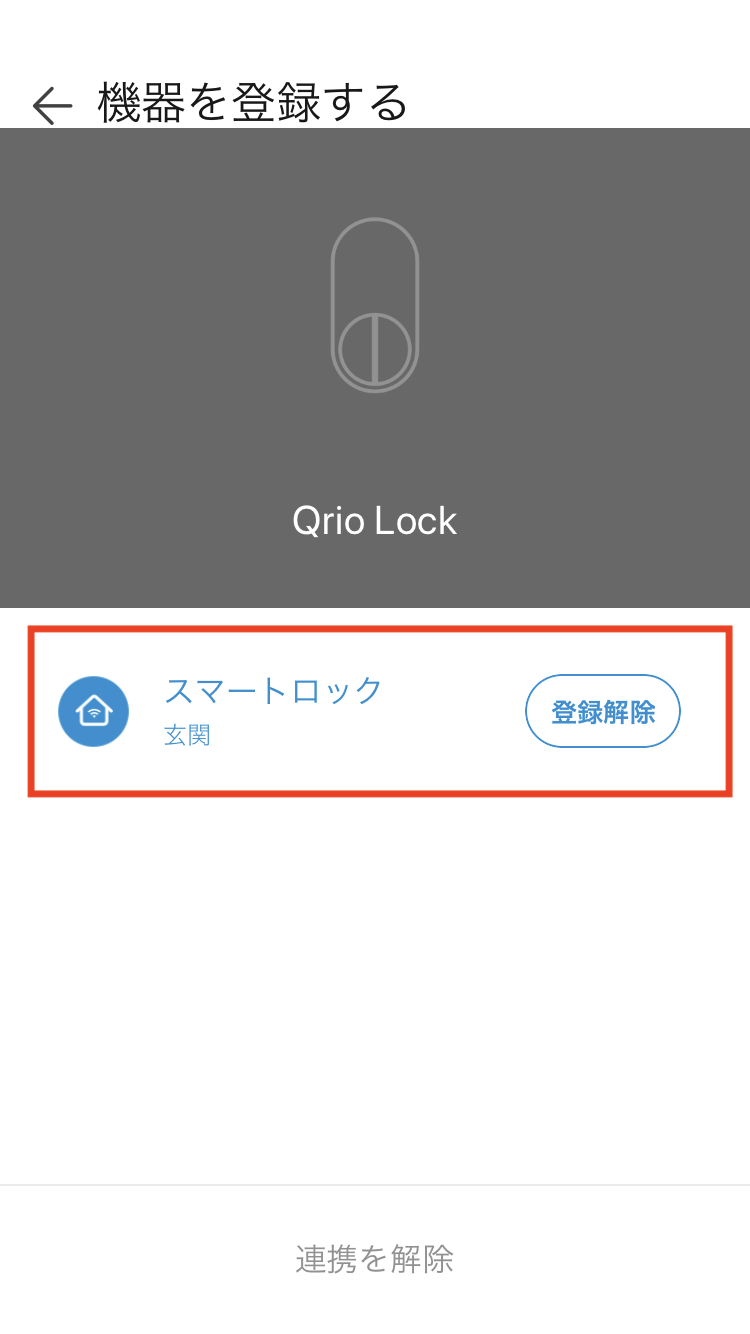Go back using the arrow icon
750x1334 pixels.
(52, 105)
